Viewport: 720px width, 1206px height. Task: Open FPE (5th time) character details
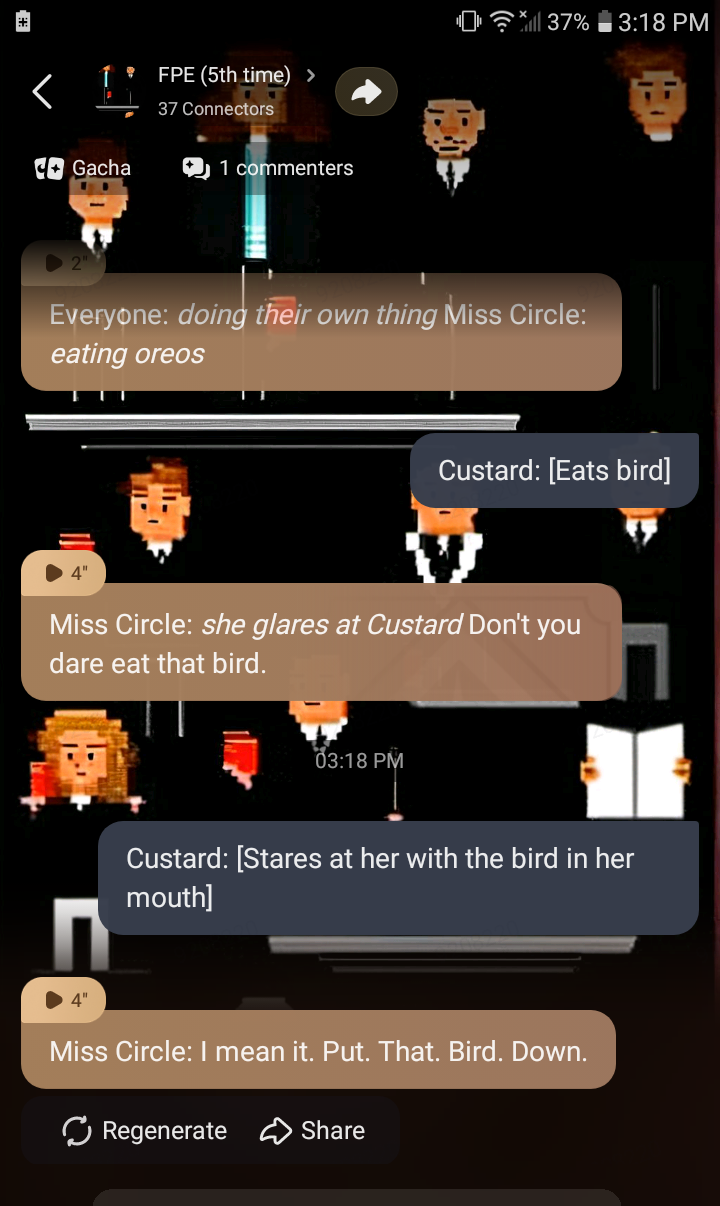[x=224, y=76]
